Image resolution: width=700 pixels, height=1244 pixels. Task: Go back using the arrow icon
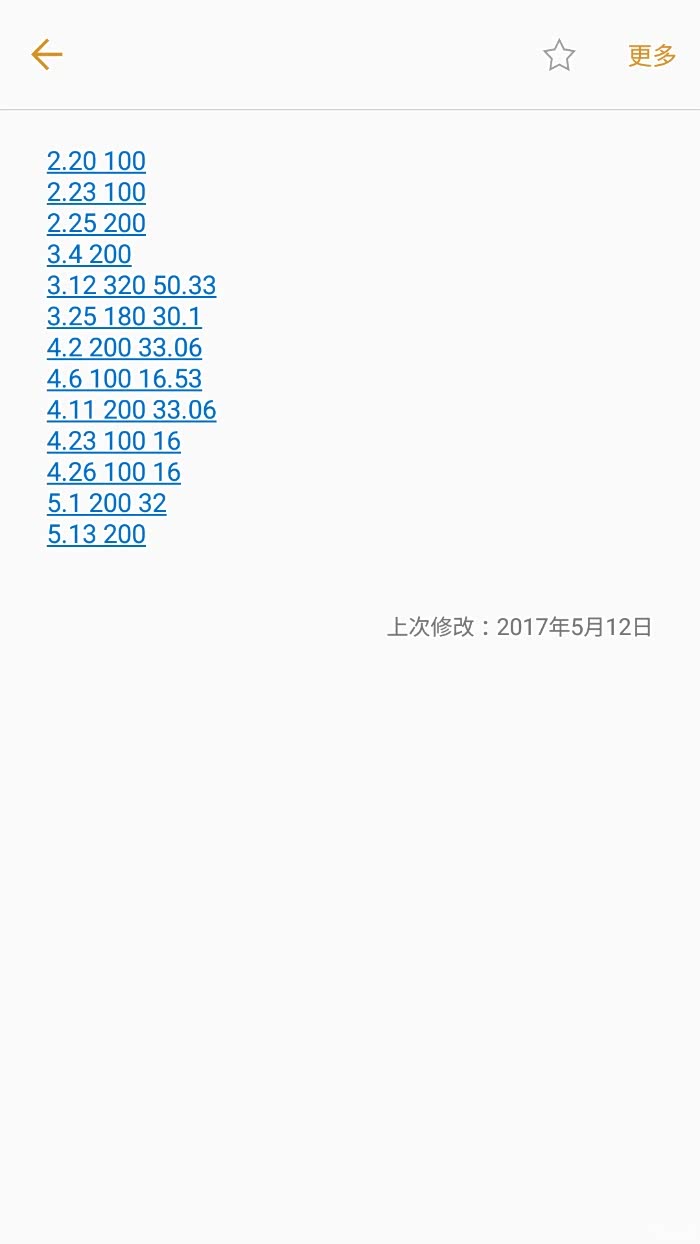47,55
